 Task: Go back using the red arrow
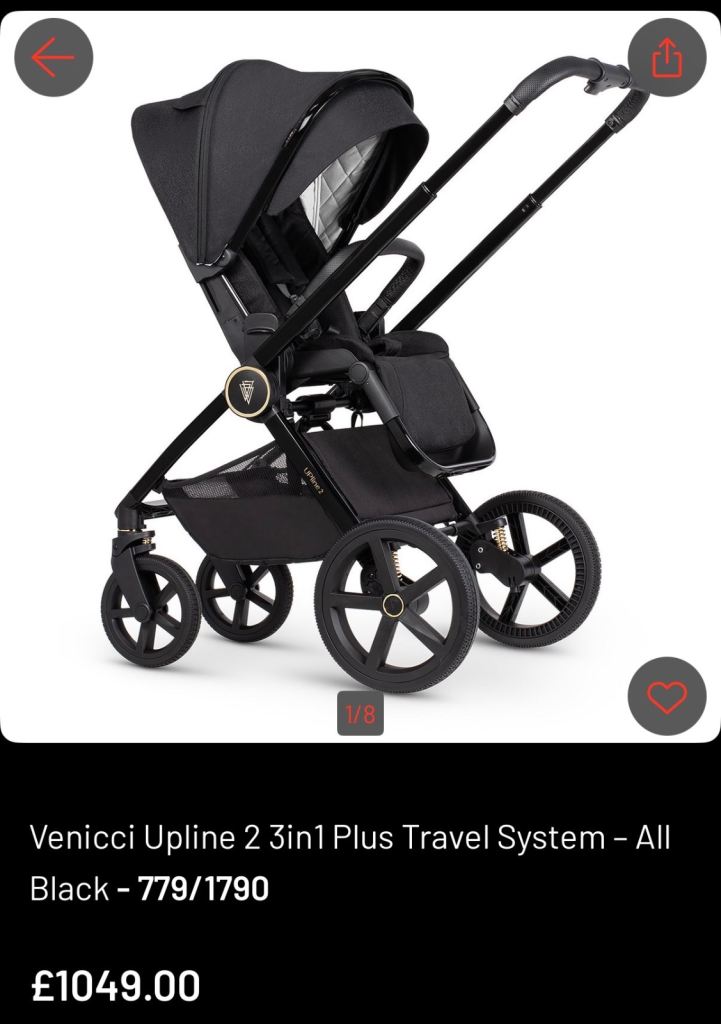tap(53, 58)
